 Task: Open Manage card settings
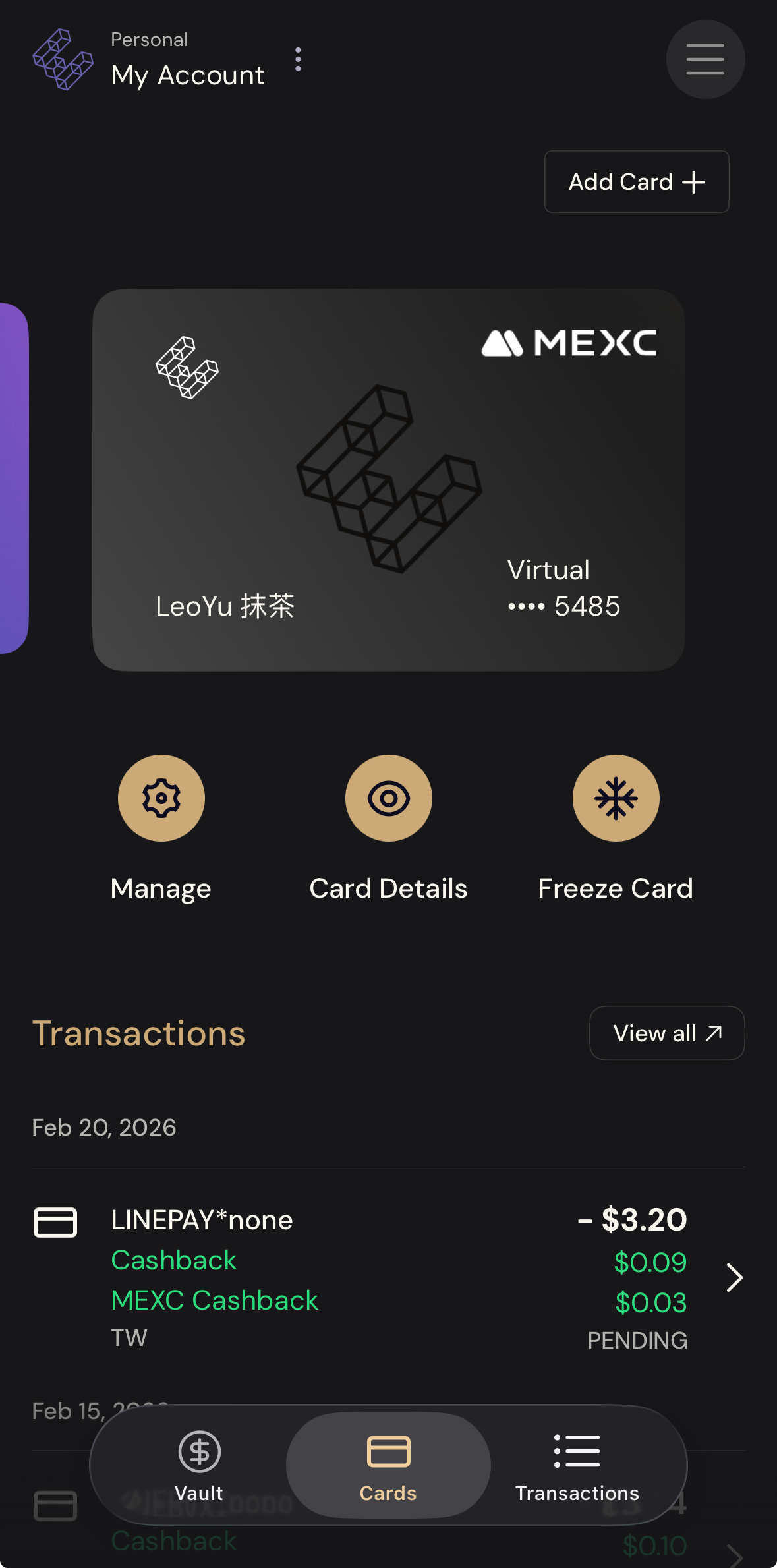click(161, 798)
